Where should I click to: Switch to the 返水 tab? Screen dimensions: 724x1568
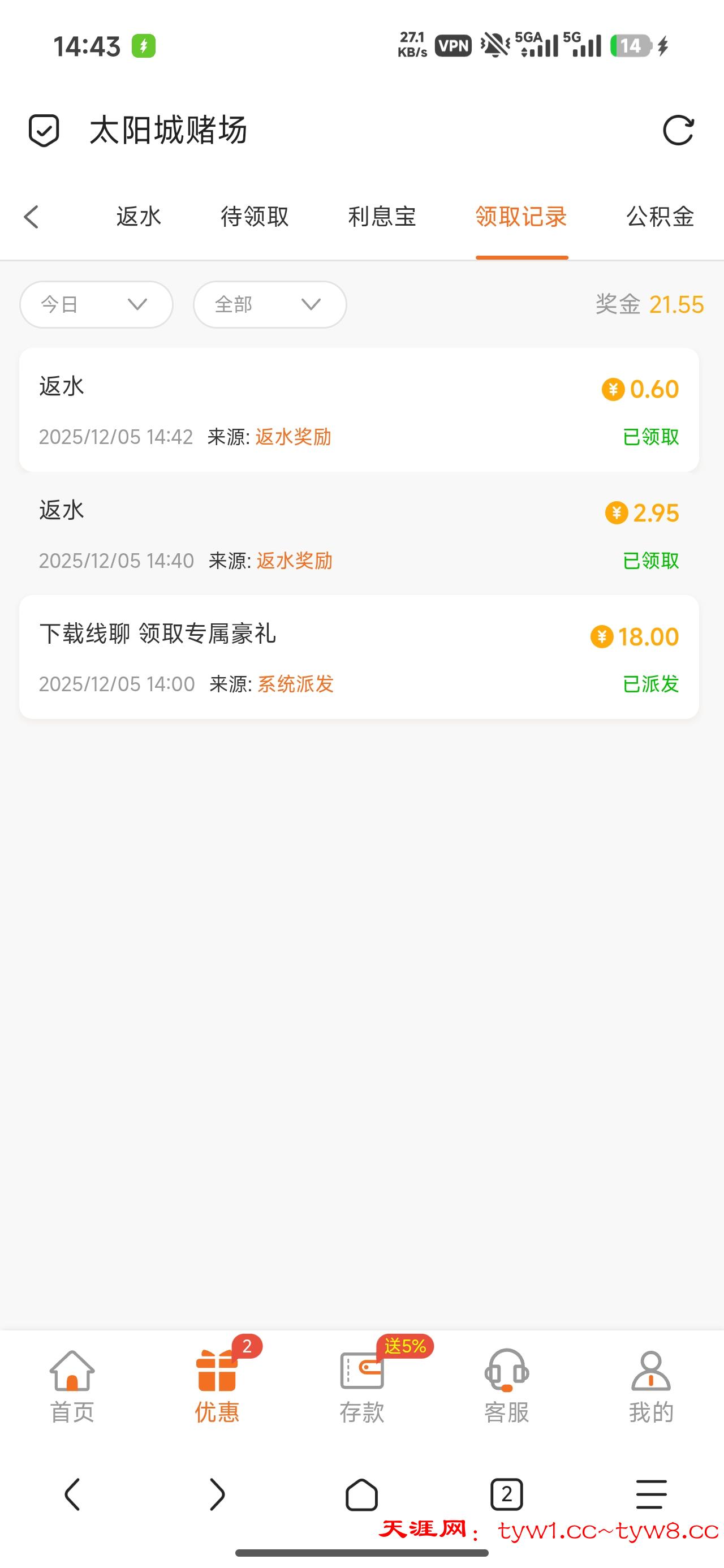click(x=139, y=217)
